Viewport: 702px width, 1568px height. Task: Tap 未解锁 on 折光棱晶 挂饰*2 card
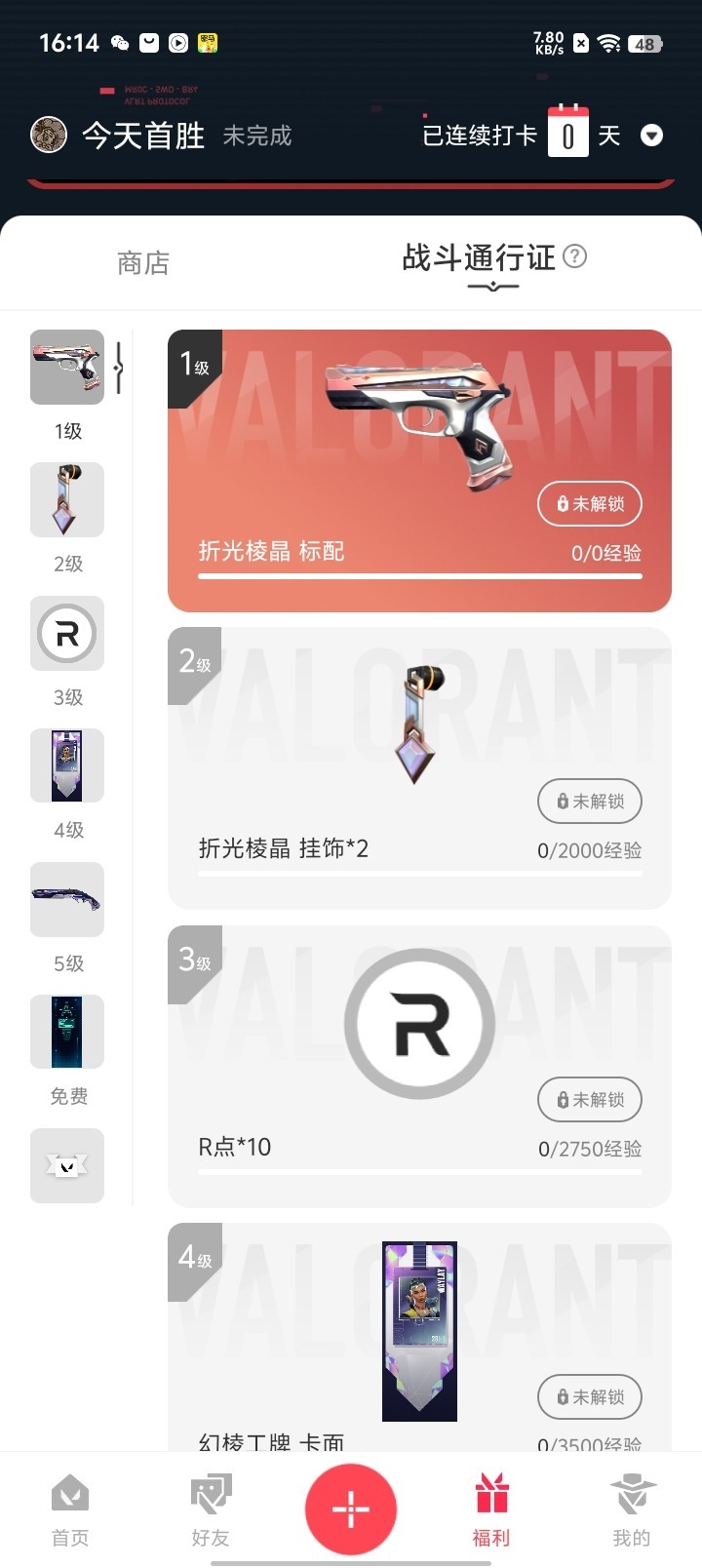[590, 802]
